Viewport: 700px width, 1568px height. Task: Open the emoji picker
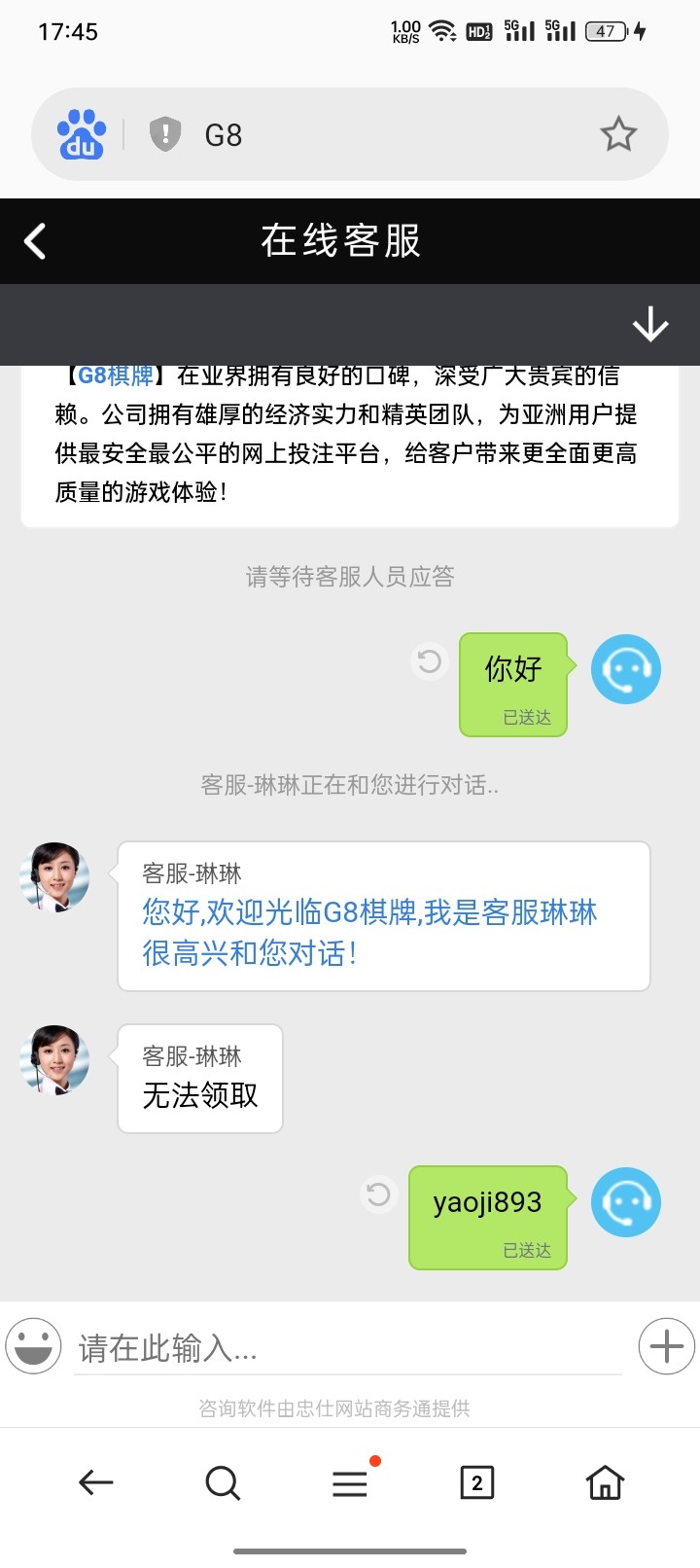click(33, 1346)
